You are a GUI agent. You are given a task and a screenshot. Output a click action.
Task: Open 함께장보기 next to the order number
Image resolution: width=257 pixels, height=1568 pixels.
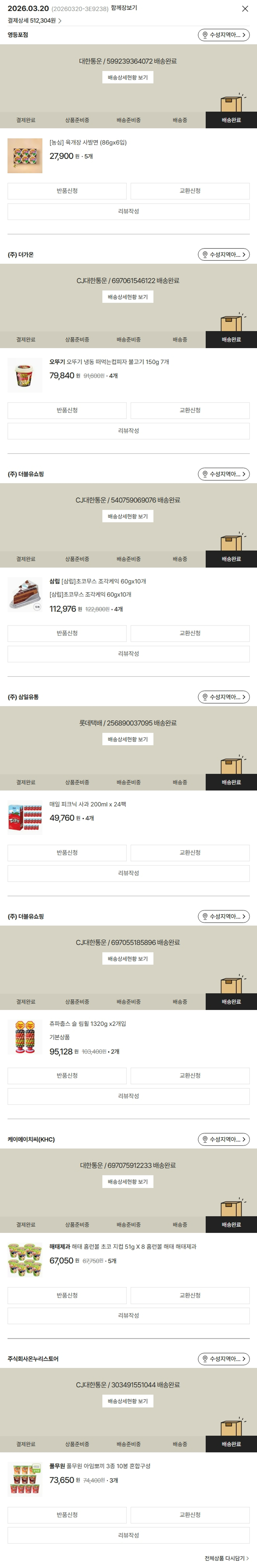[x=124, y=8]
